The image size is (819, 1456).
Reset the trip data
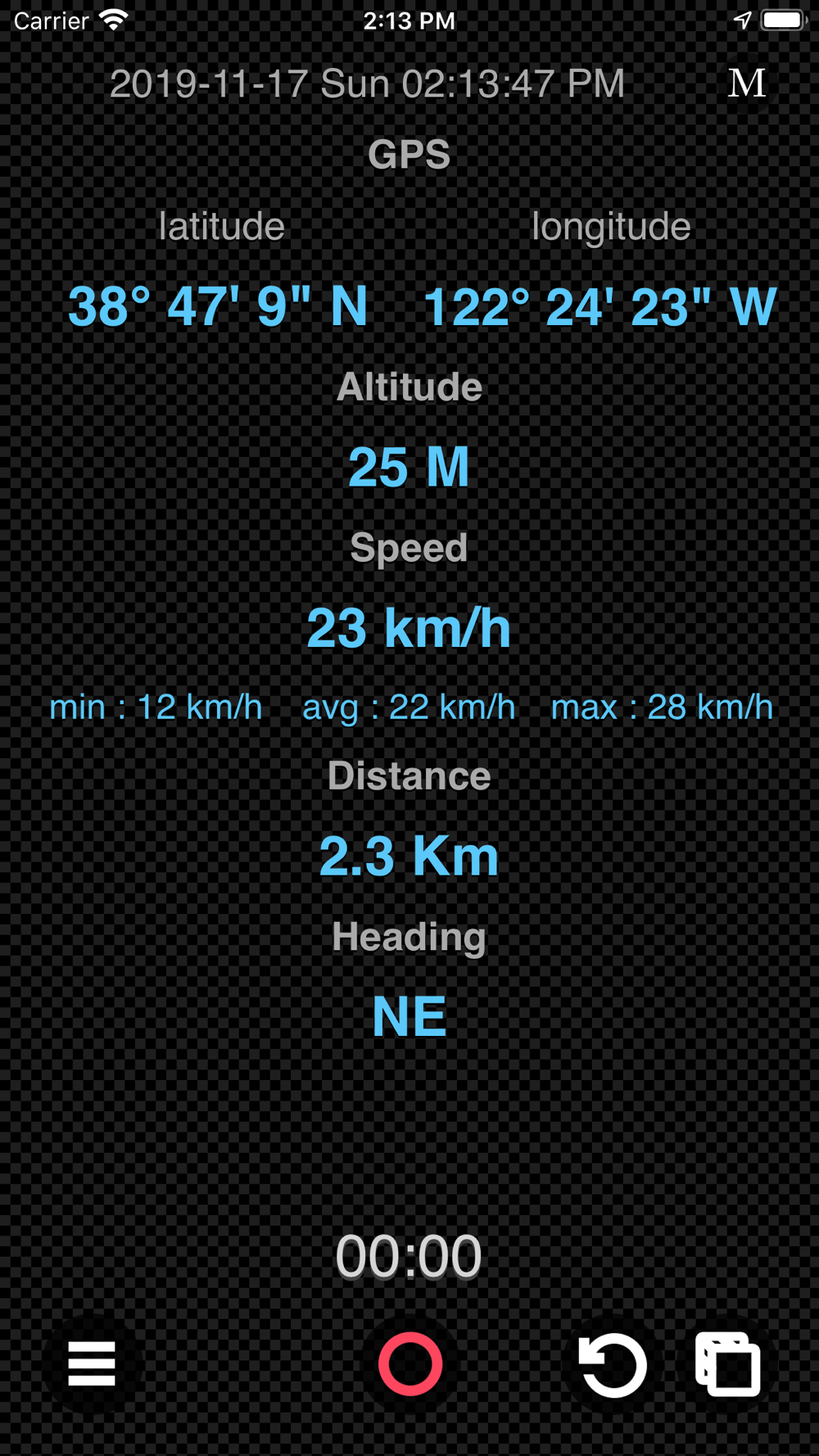tap(613, 1364)
